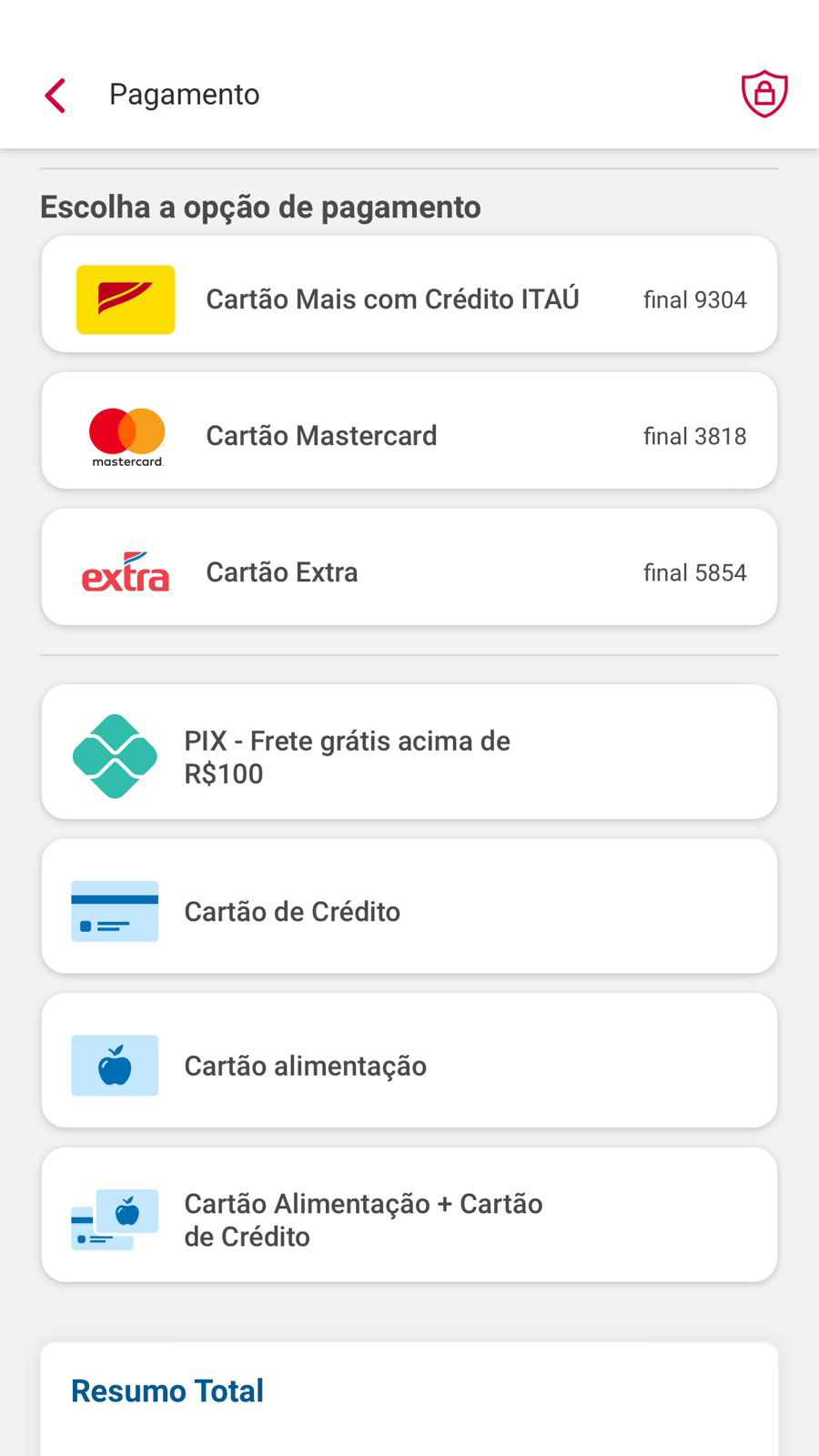Open the security shield lock icon

point(763,94)
